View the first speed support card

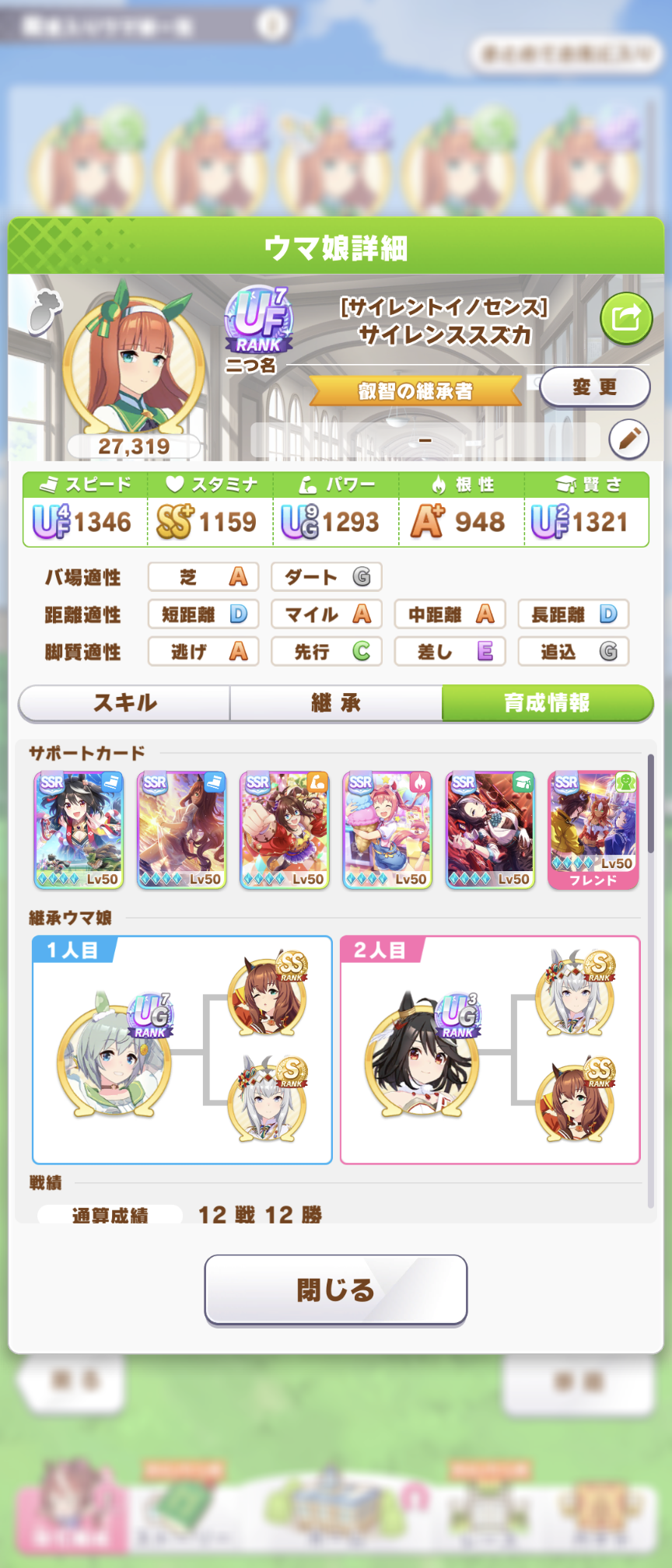(x=79, y=830)
